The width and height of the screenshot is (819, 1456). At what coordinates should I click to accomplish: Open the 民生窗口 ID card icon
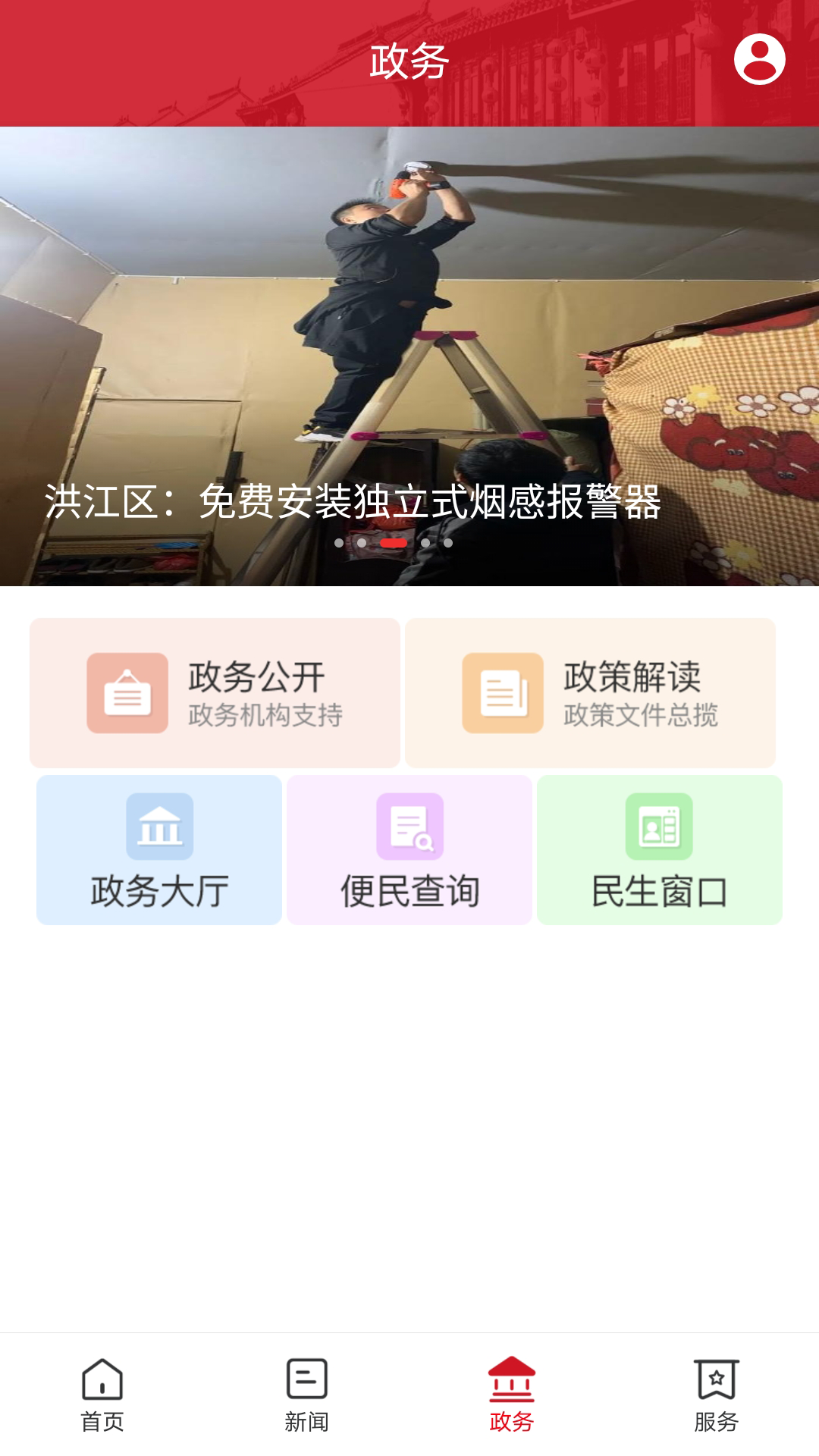pyautogui.click(x=659, y=828)
